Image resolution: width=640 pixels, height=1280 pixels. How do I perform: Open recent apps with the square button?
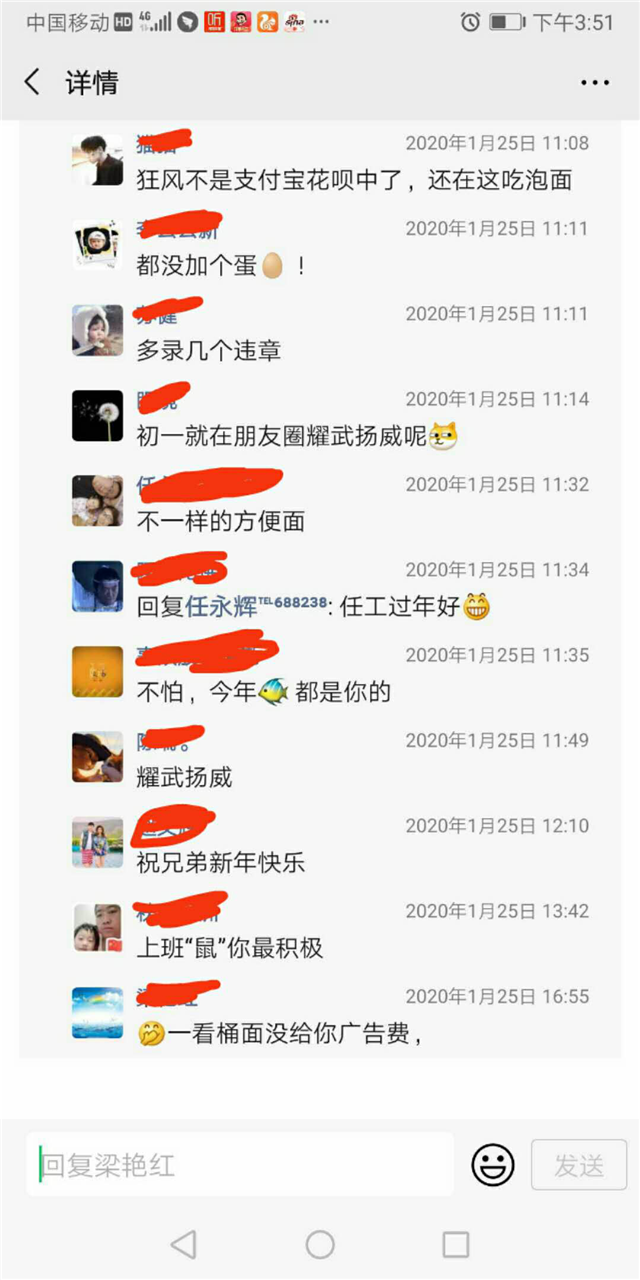click(x=456, y=1244)
